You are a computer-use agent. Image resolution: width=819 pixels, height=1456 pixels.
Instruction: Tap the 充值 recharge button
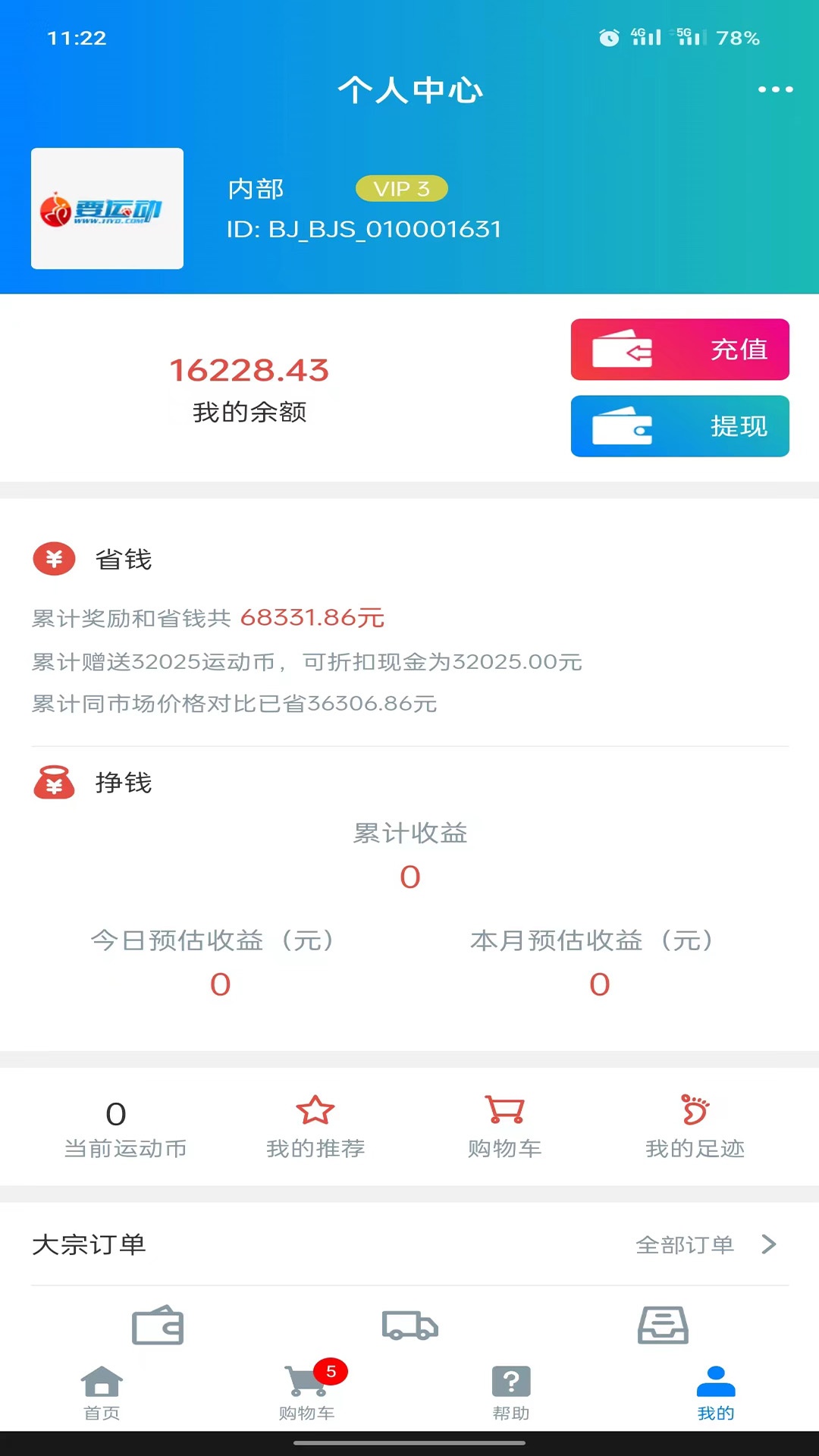pos(679,350)
